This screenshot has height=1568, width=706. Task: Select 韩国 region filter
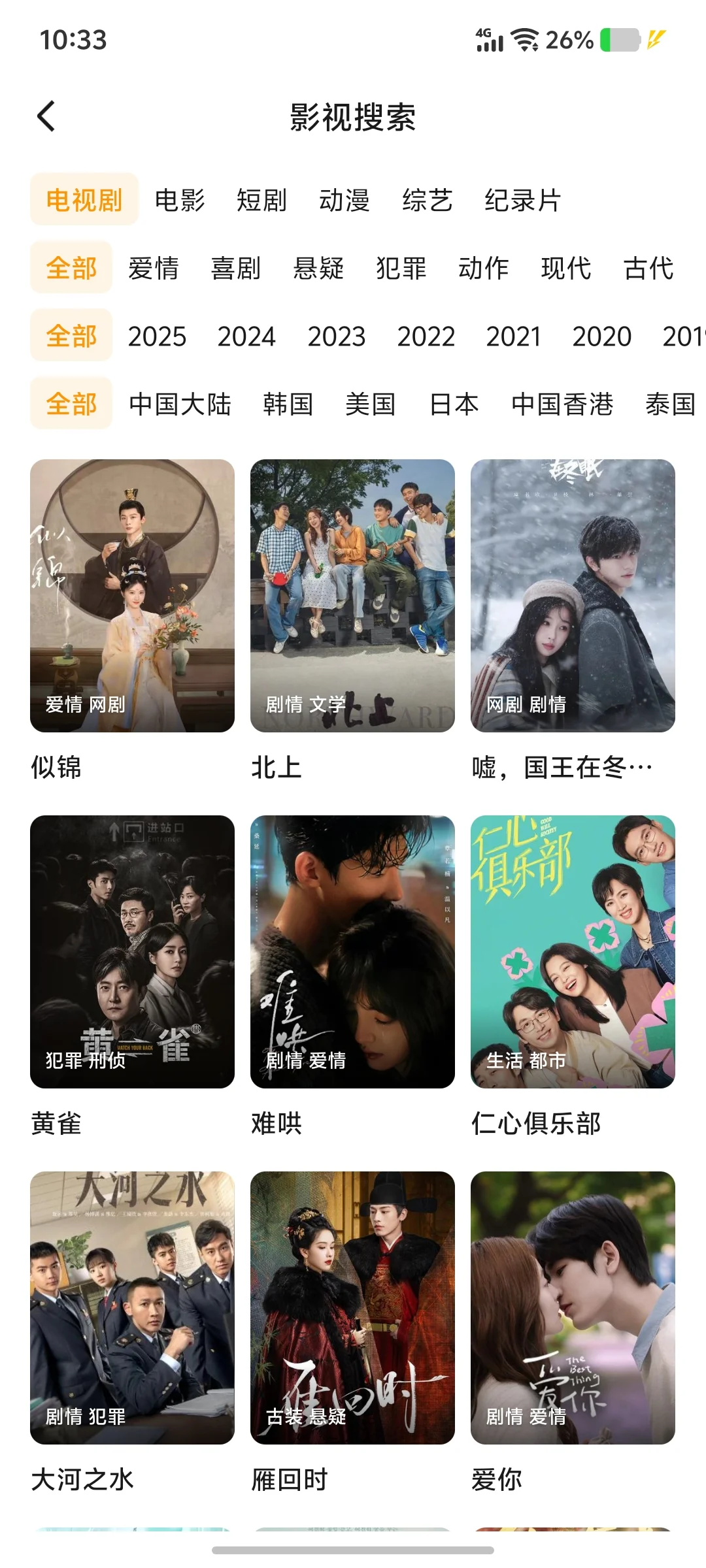(288, 404)
